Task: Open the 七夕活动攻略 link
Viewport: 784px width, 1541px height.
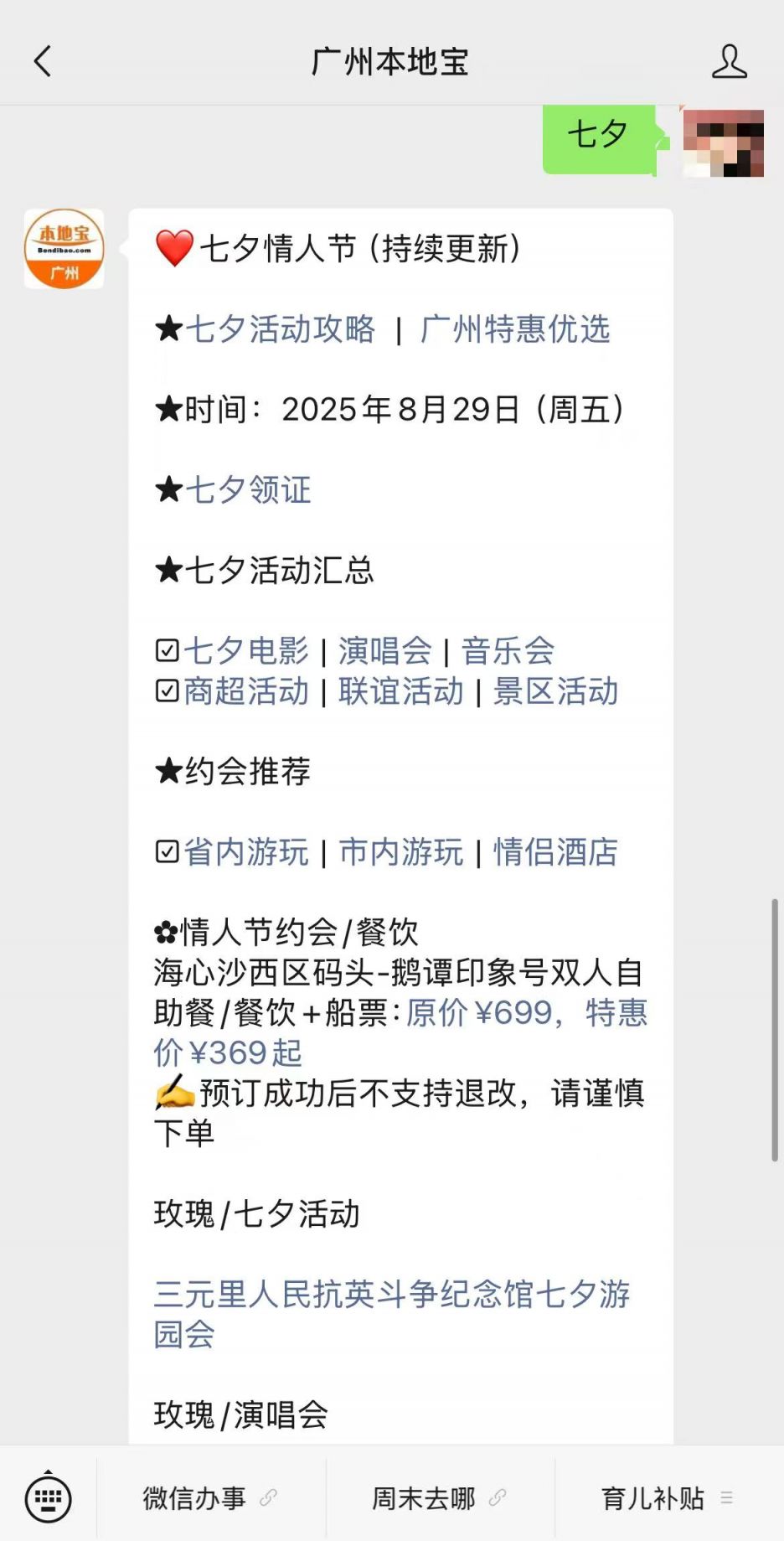Action: point(281,329)
